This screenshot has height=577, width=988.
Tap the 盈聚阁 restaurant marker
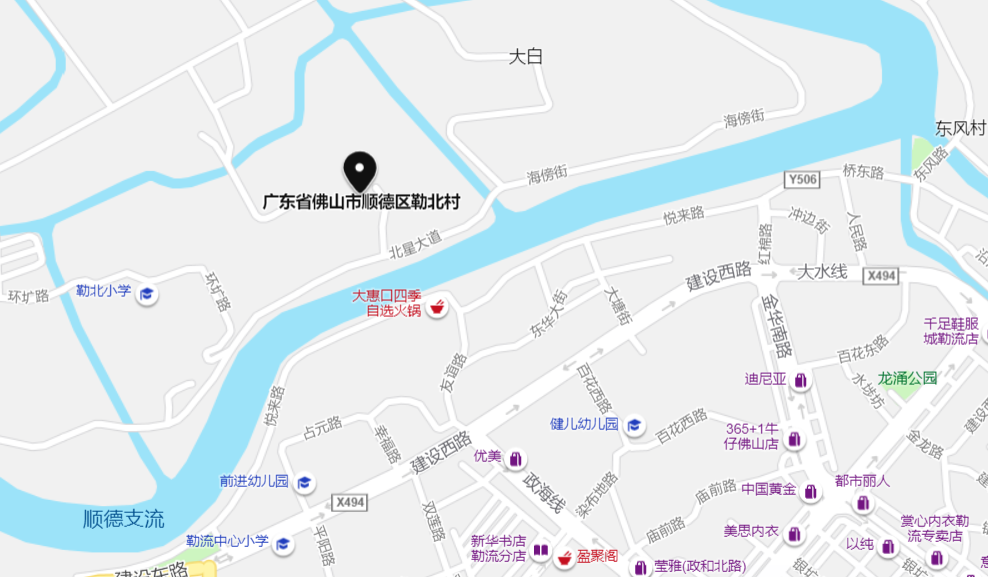[x=564, y=556]
